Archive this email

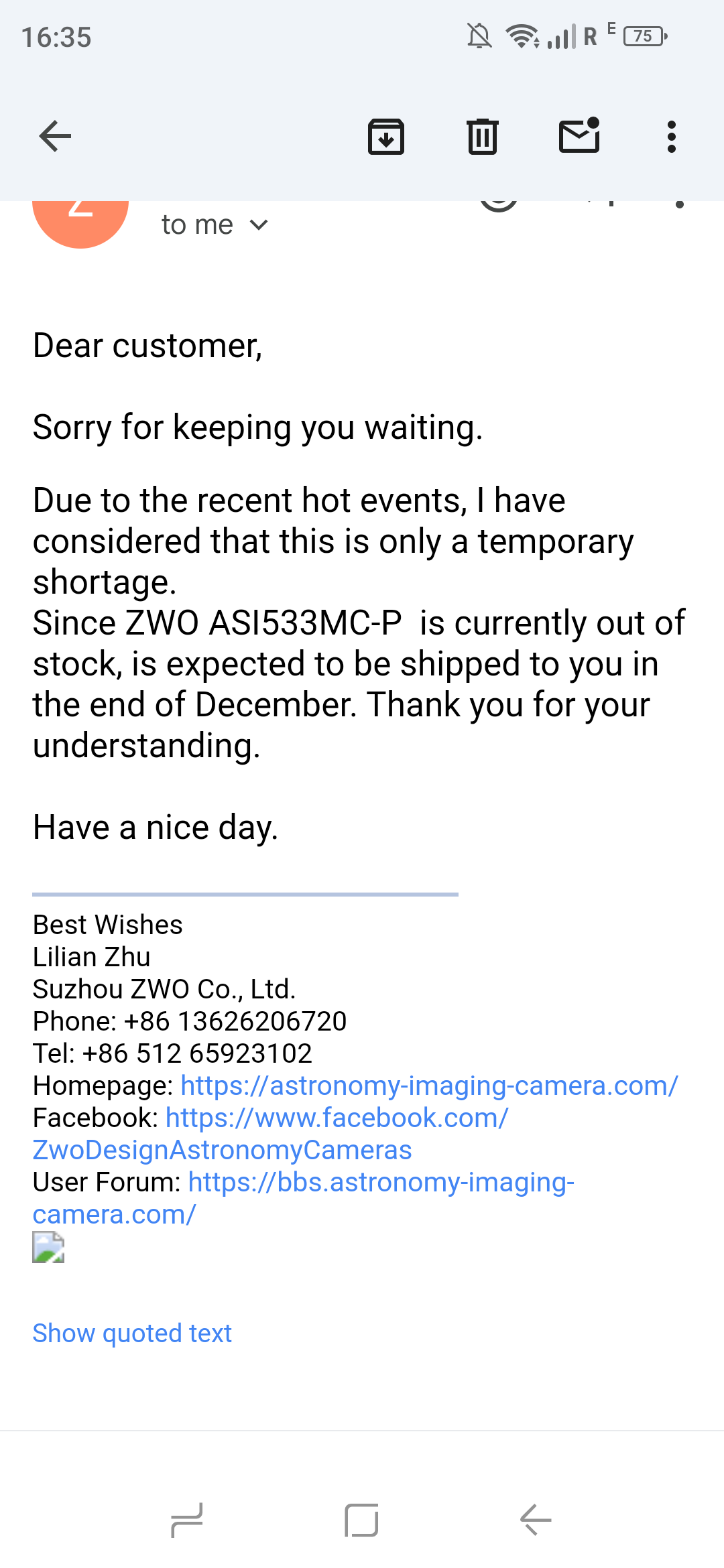pyautogui.click(x=386, y=137)
